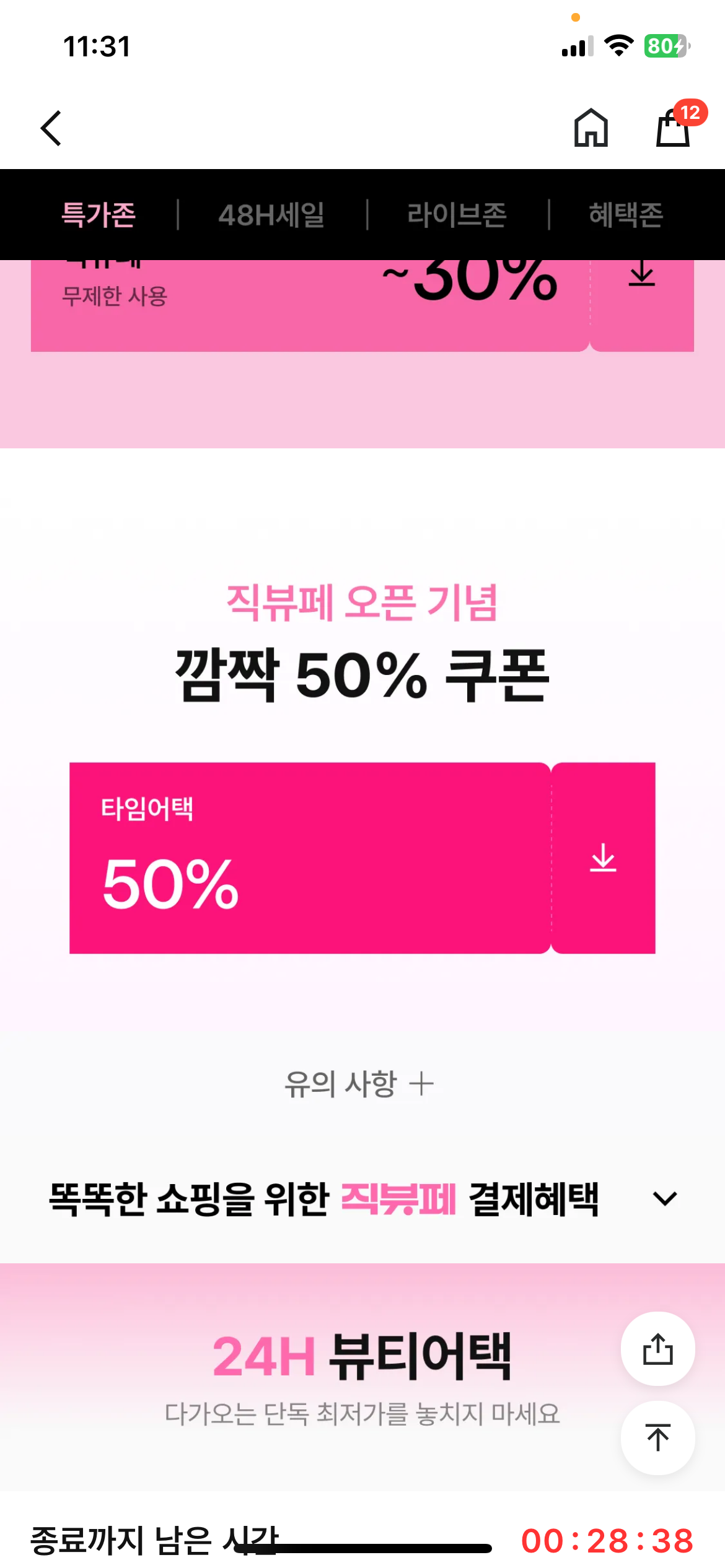Select the 라이브존 tab
725x1568 pixels.
pos(457,215)
